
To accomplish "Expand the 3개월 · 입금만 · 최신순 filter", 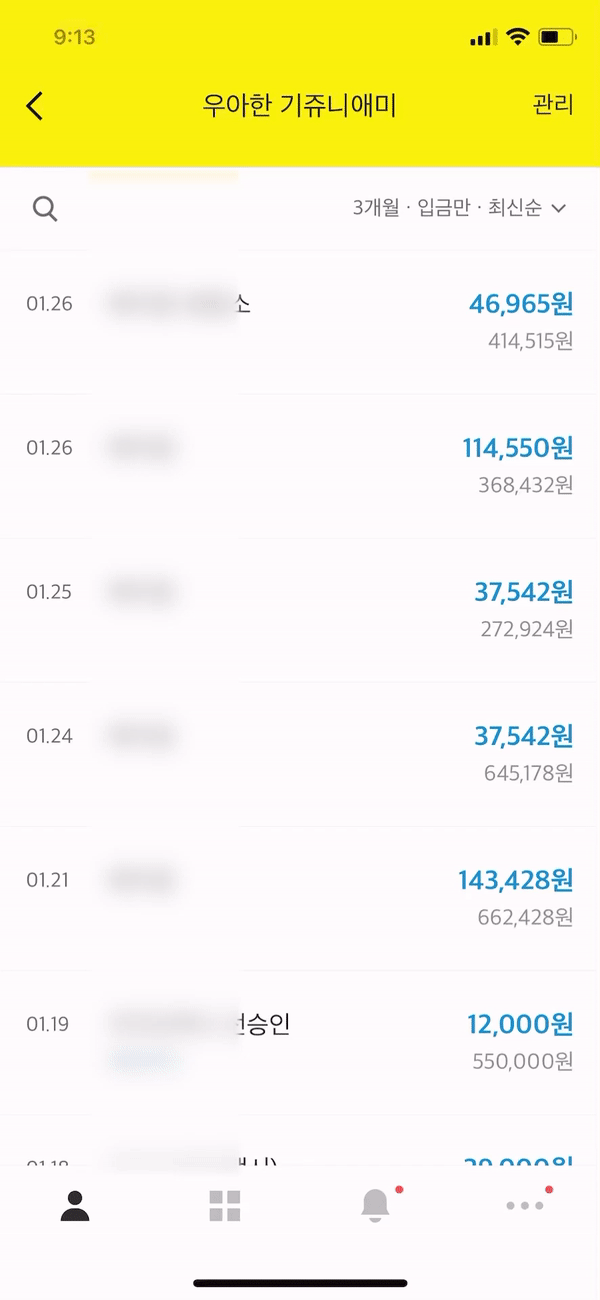I will tap(460, 208).
